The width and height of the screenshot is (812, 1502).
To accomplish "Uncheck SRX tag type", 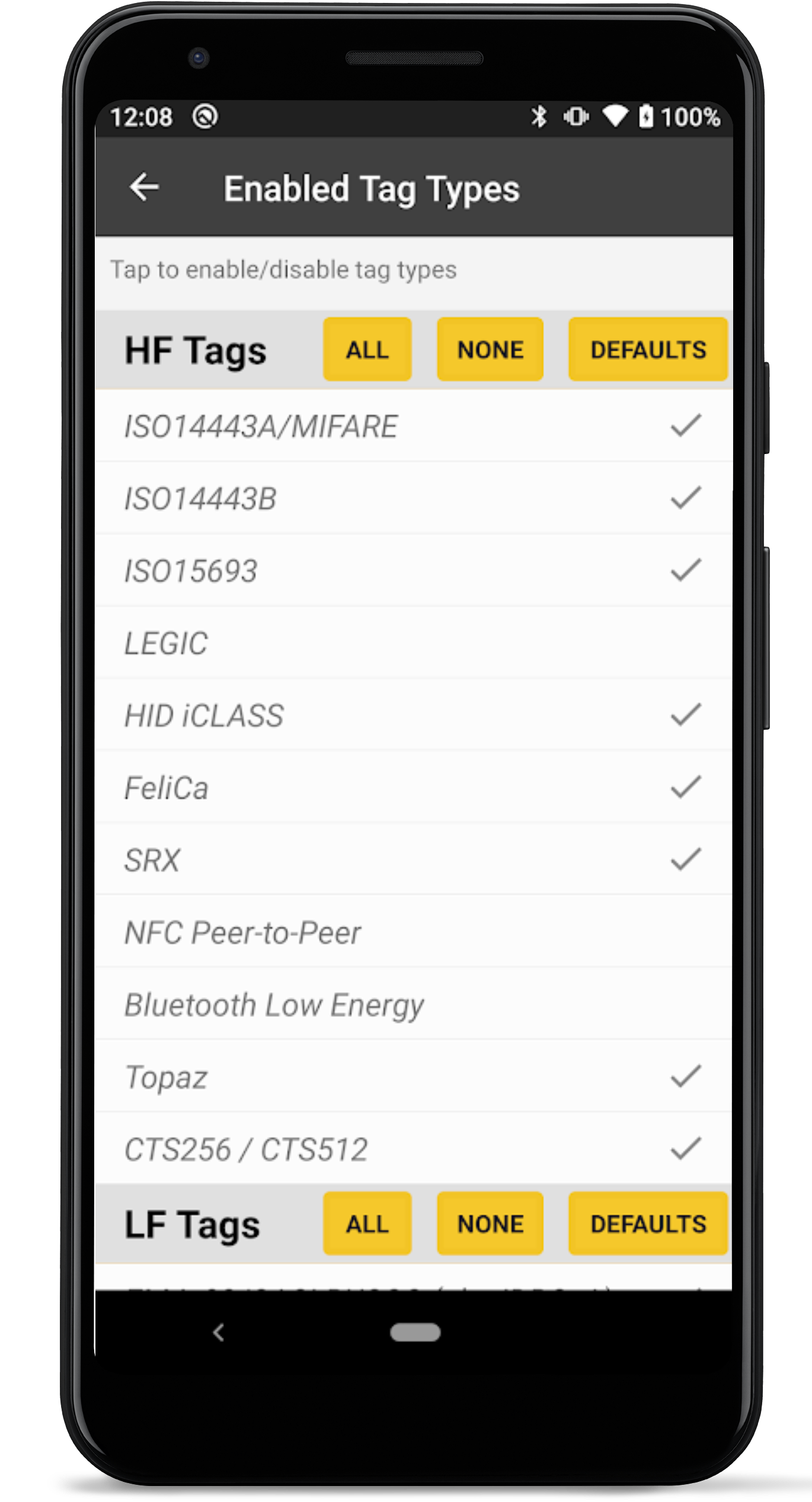I will [414, 860].
